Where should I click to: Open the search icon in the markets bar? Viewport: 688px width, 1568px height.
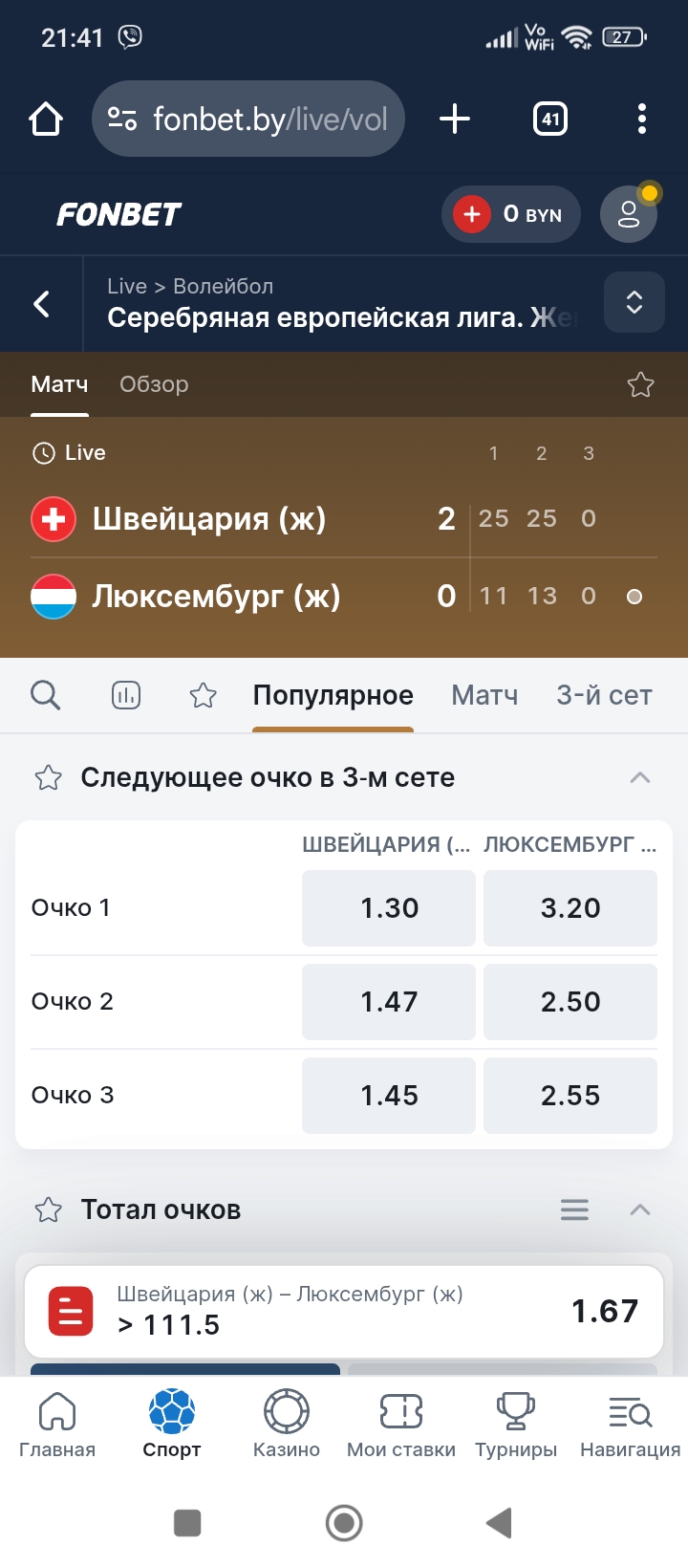tap(45, 696)
